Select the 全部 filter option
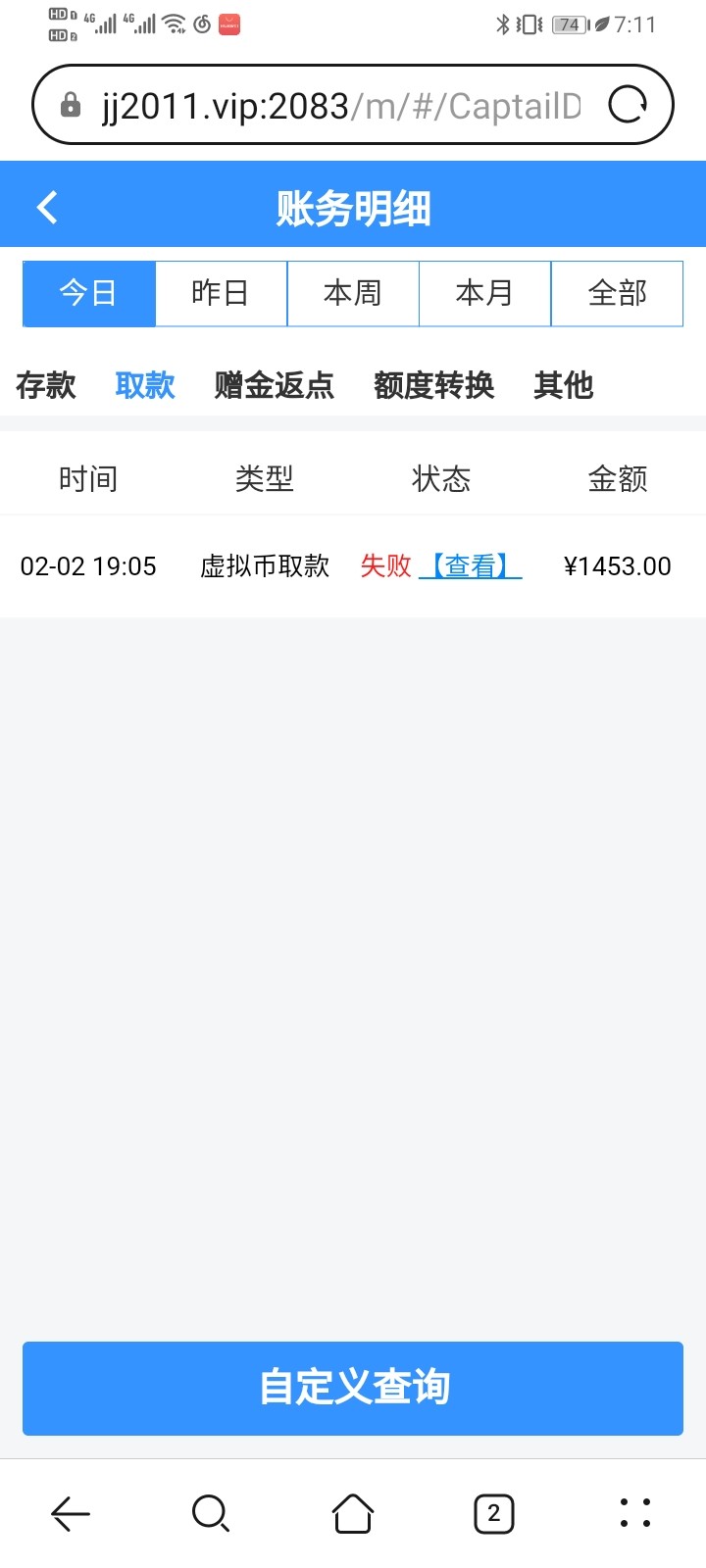Viewport: 706px width, 1568px height. [618, 292]
